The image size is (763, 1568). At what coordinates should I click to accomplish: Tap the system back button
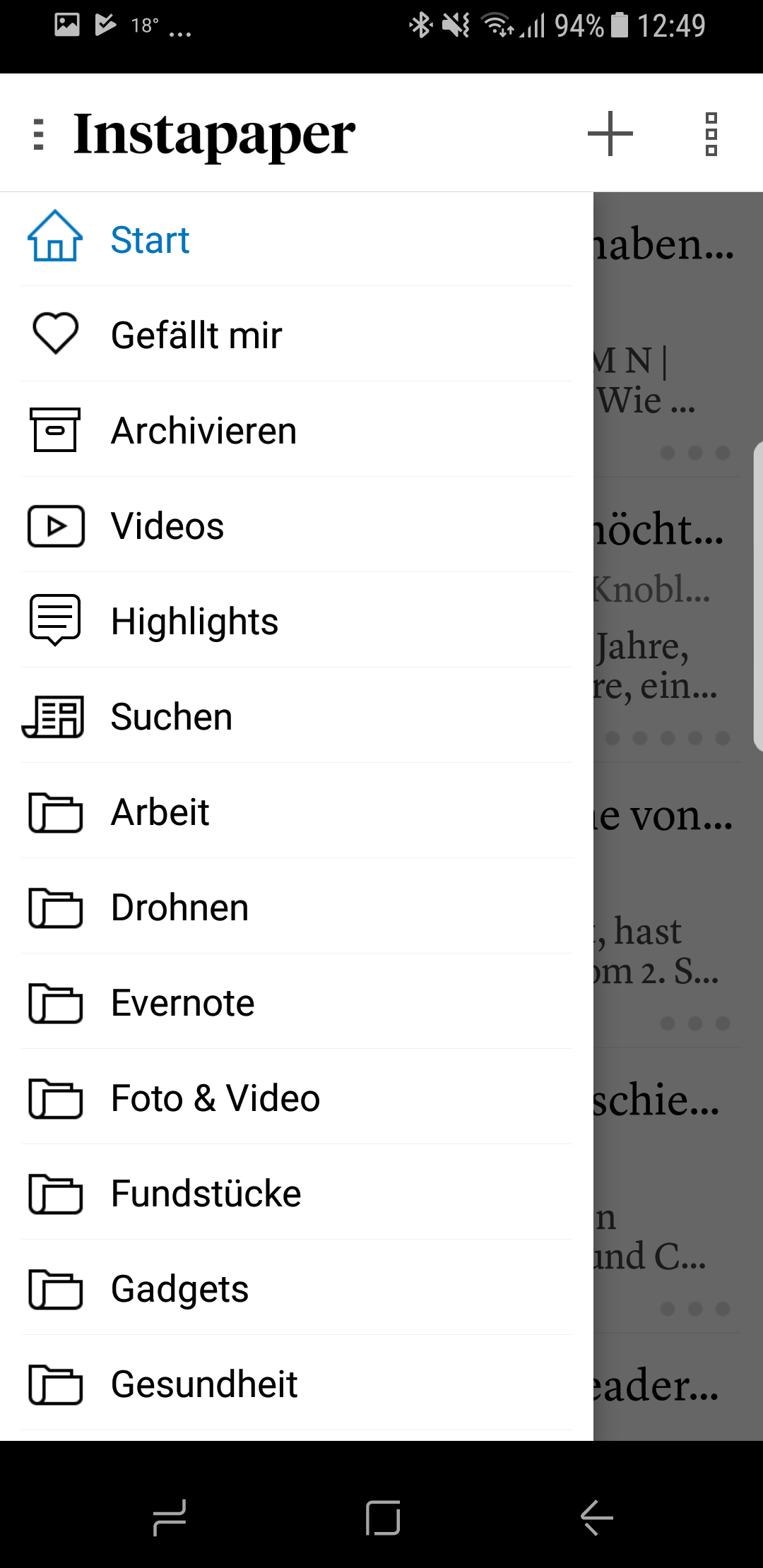pos(596,1517)
